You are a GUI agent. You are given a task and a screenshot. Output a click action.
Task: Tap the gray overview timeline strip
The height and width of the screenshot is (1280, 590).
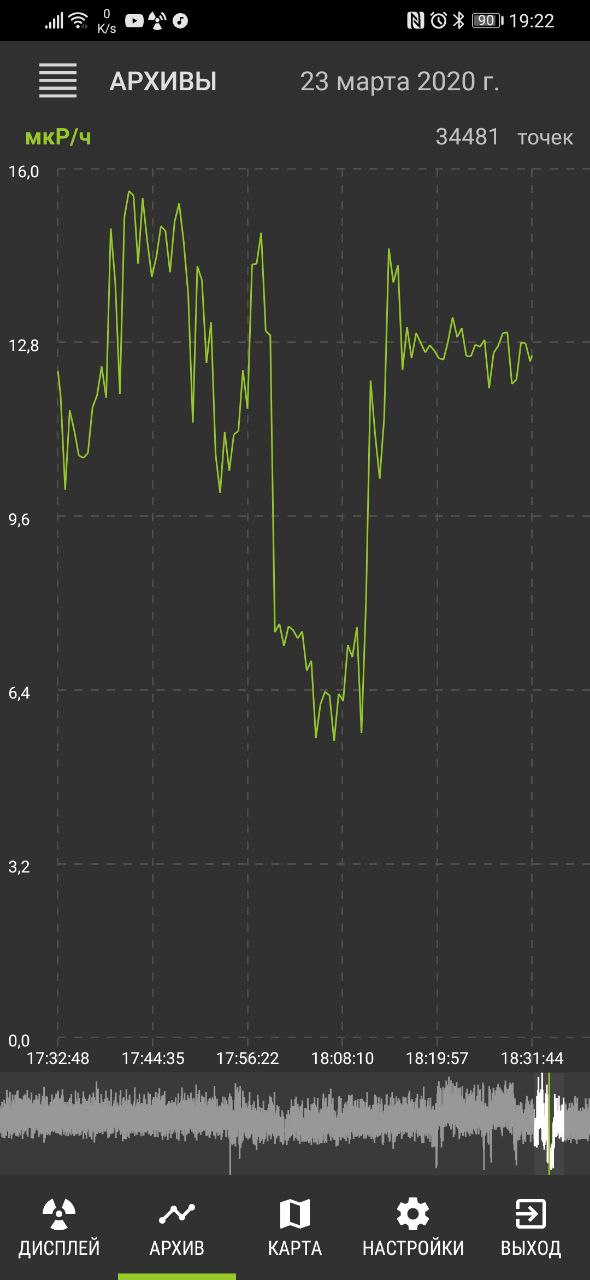[x=295, y=1123]
